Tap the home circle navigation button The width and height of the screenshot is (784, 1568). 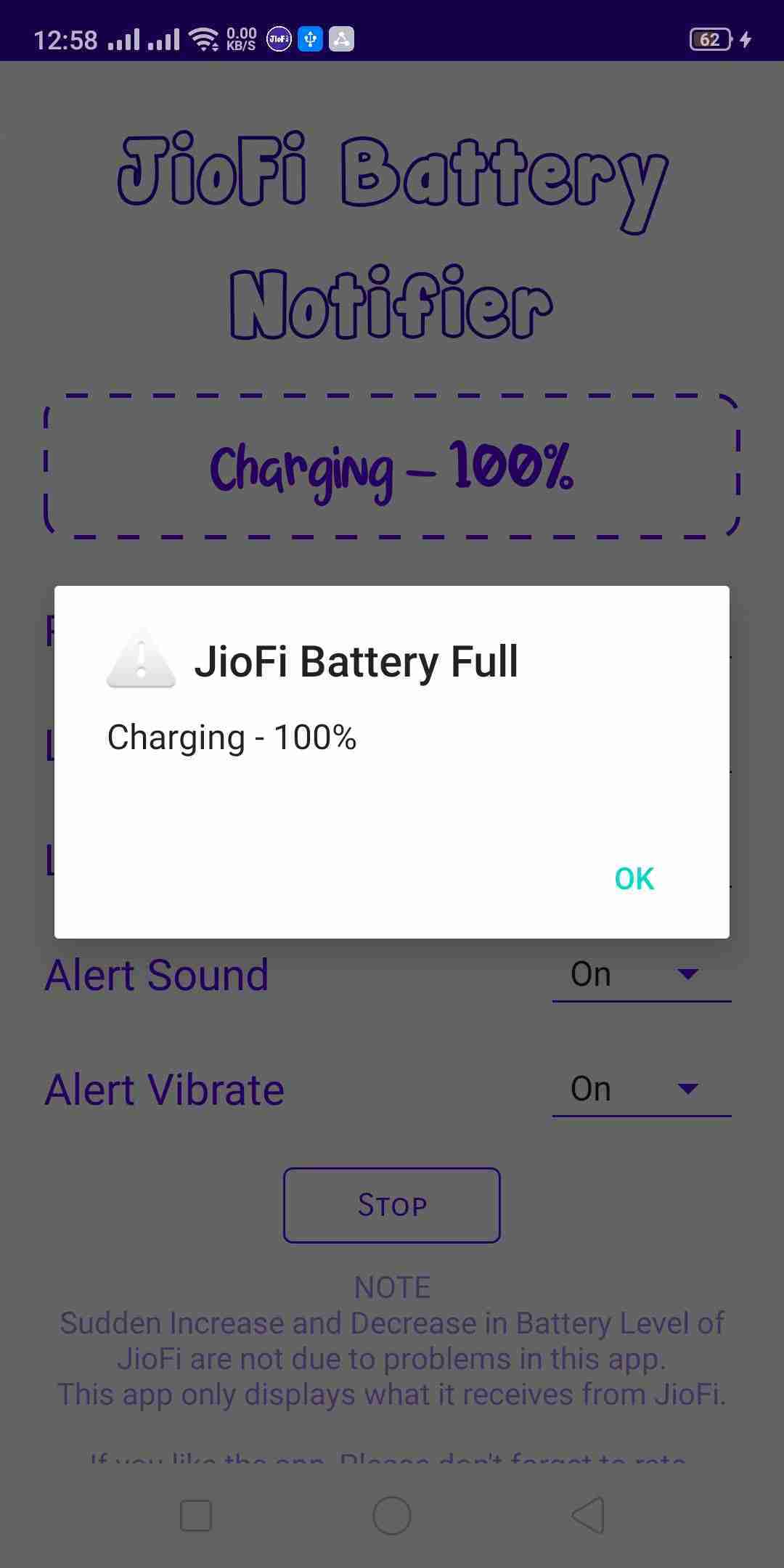point(391,1516)
